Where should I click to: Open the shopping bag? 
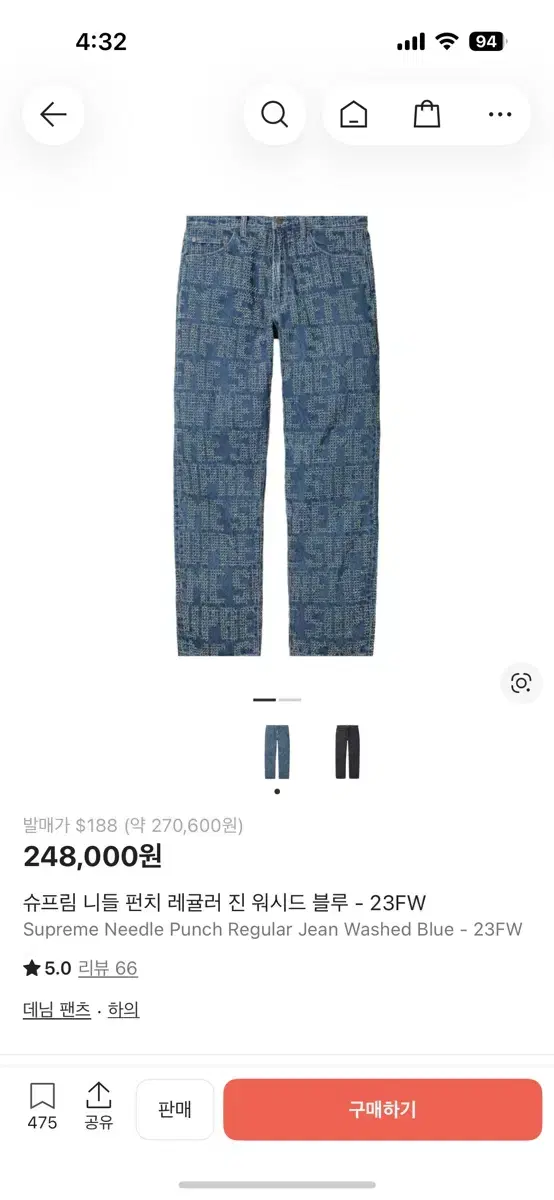click(x=427, y=115)
